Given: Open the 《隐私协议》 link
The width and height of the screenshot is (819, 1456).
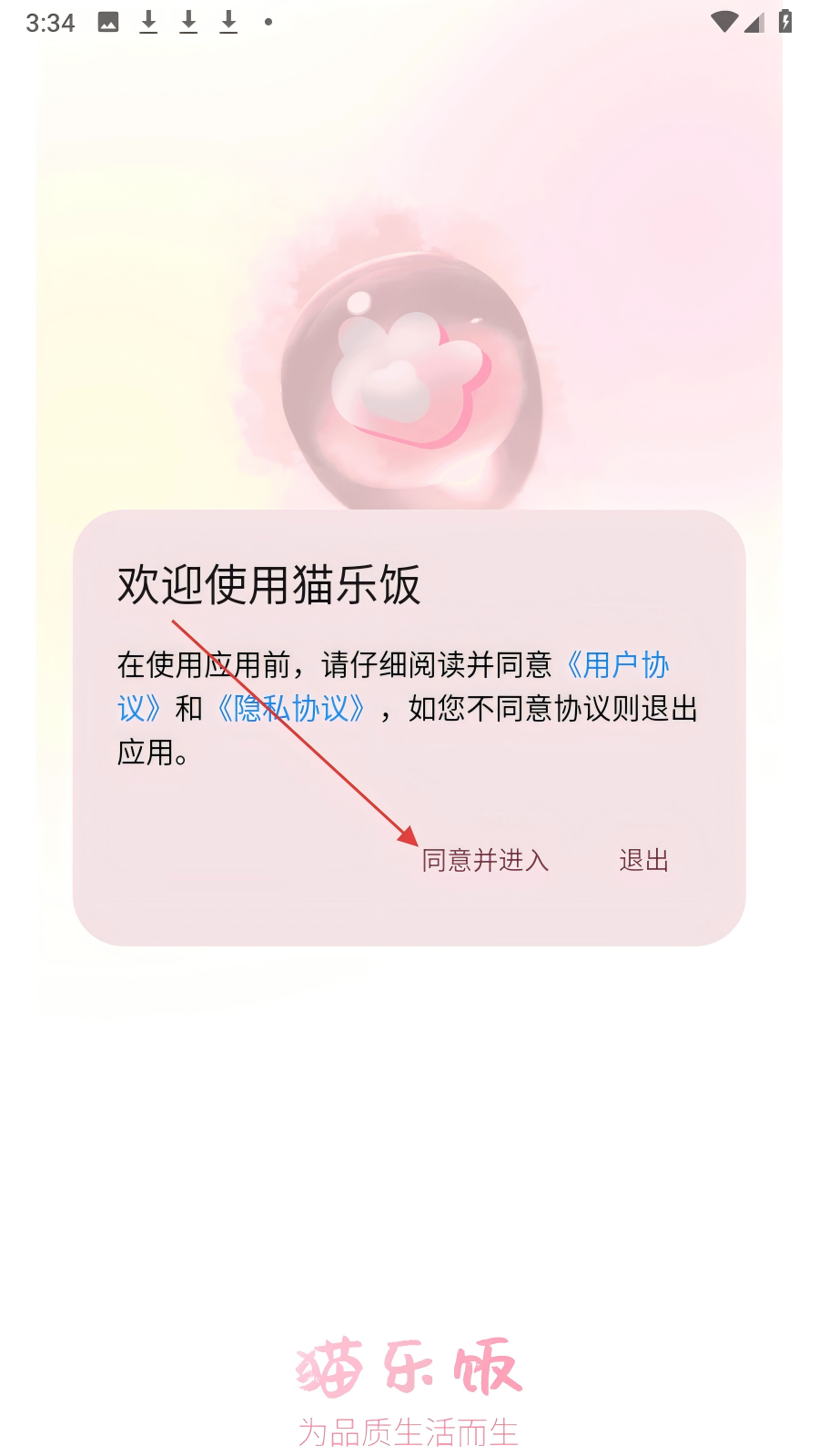Looking at the screenshot, I should tap(291, 709).
